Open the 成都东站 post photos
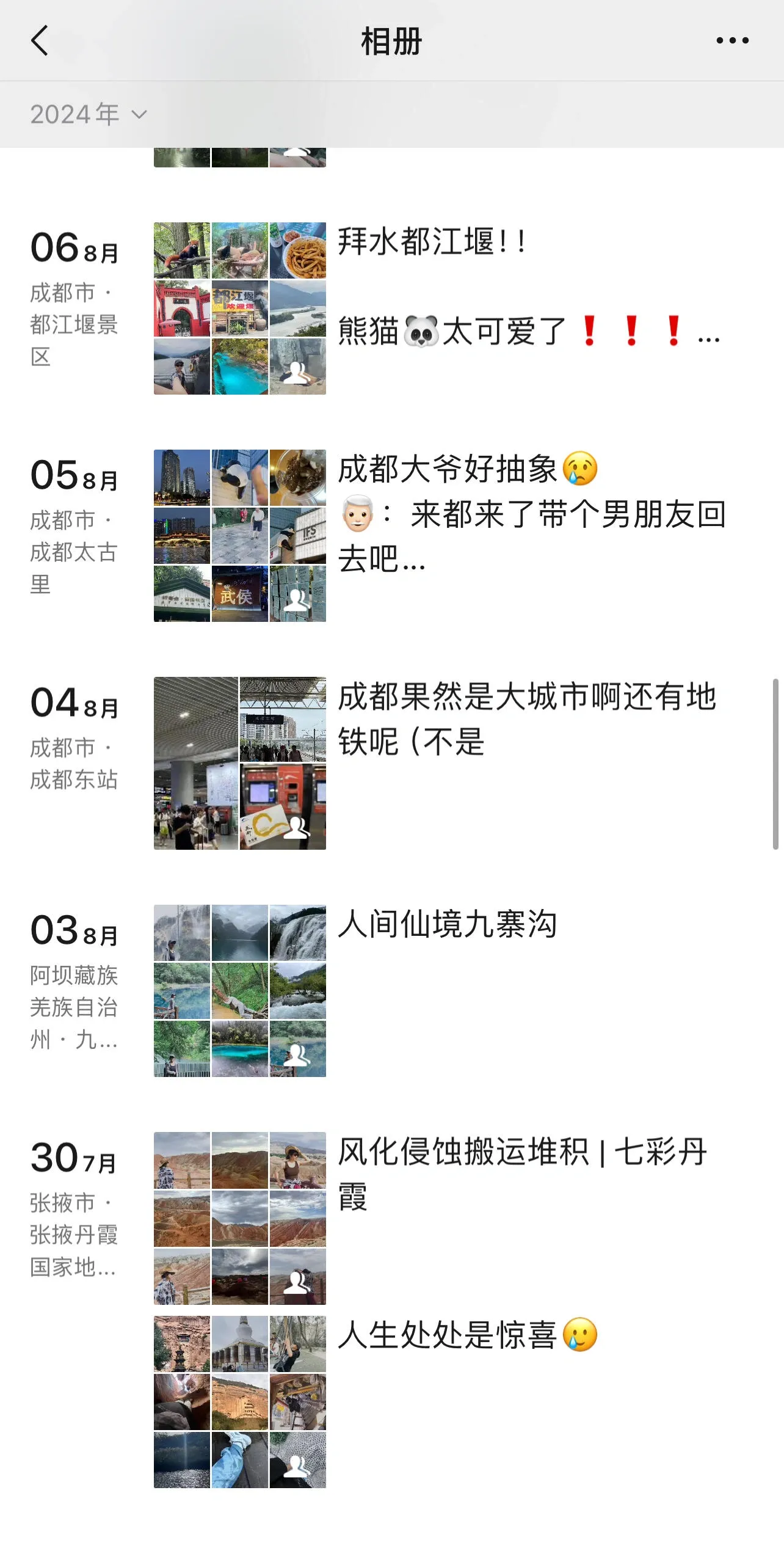This screenshot has width=784, height=1559. (x=239, y=763)
